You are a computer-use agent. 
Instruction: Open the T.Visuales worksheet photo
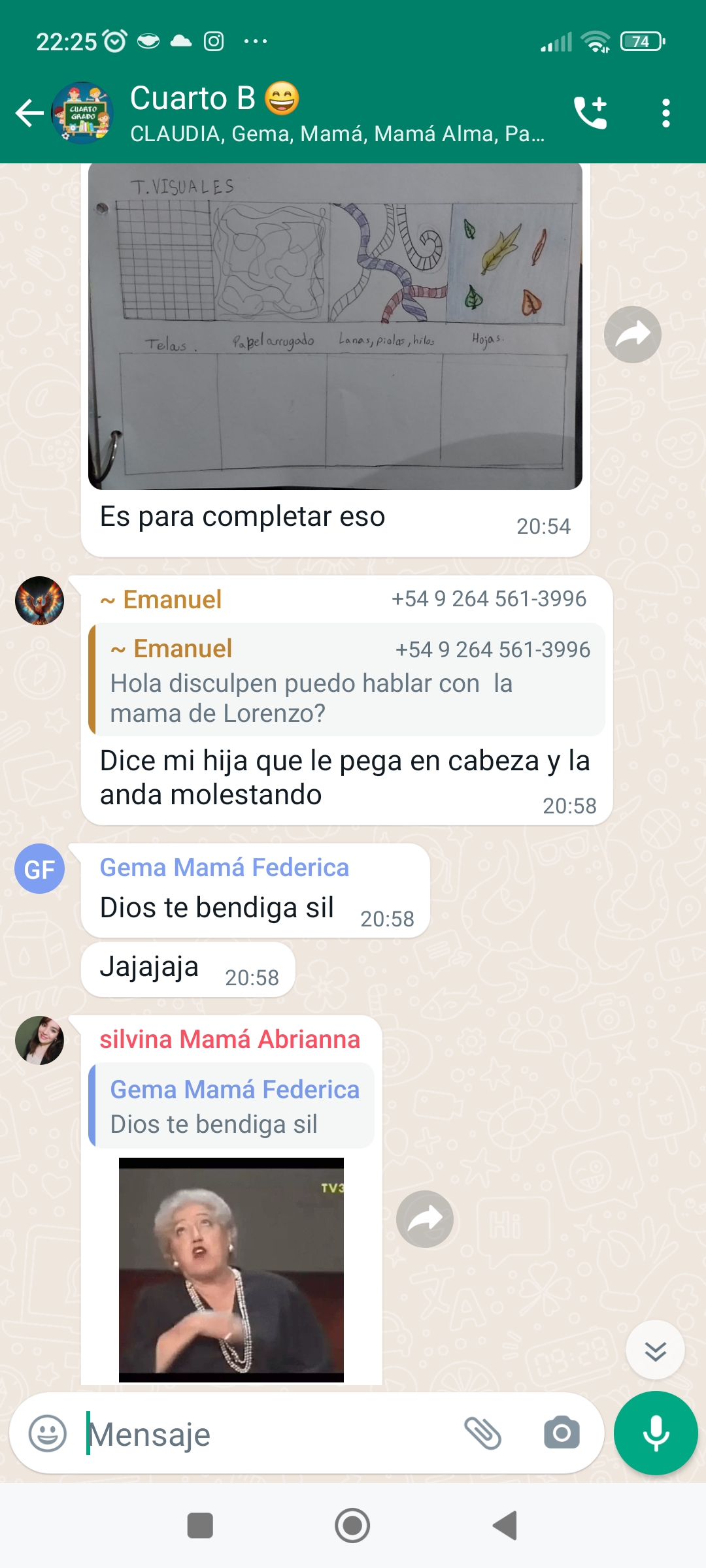335,327
